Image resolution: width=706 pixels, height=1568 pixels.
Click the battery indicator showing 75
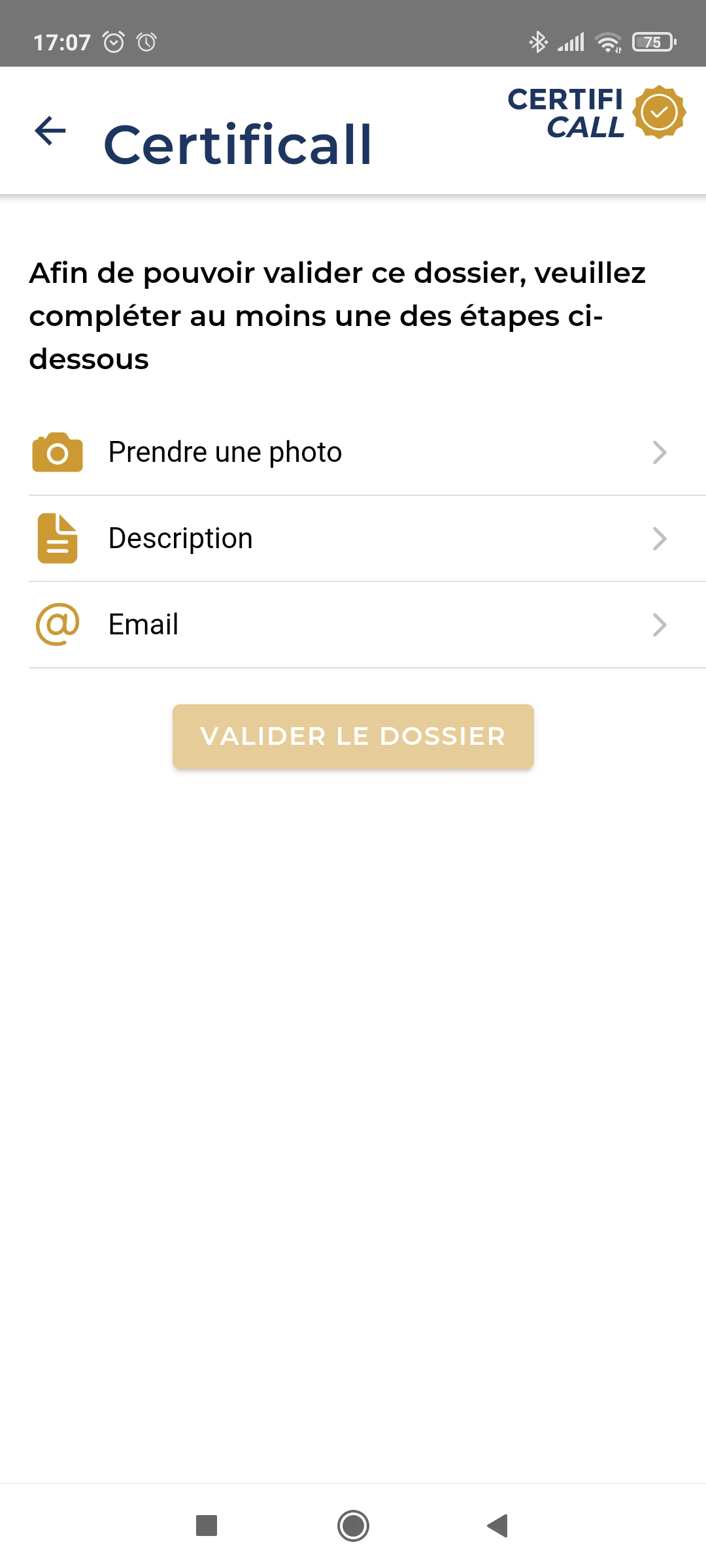click(652, 42)
